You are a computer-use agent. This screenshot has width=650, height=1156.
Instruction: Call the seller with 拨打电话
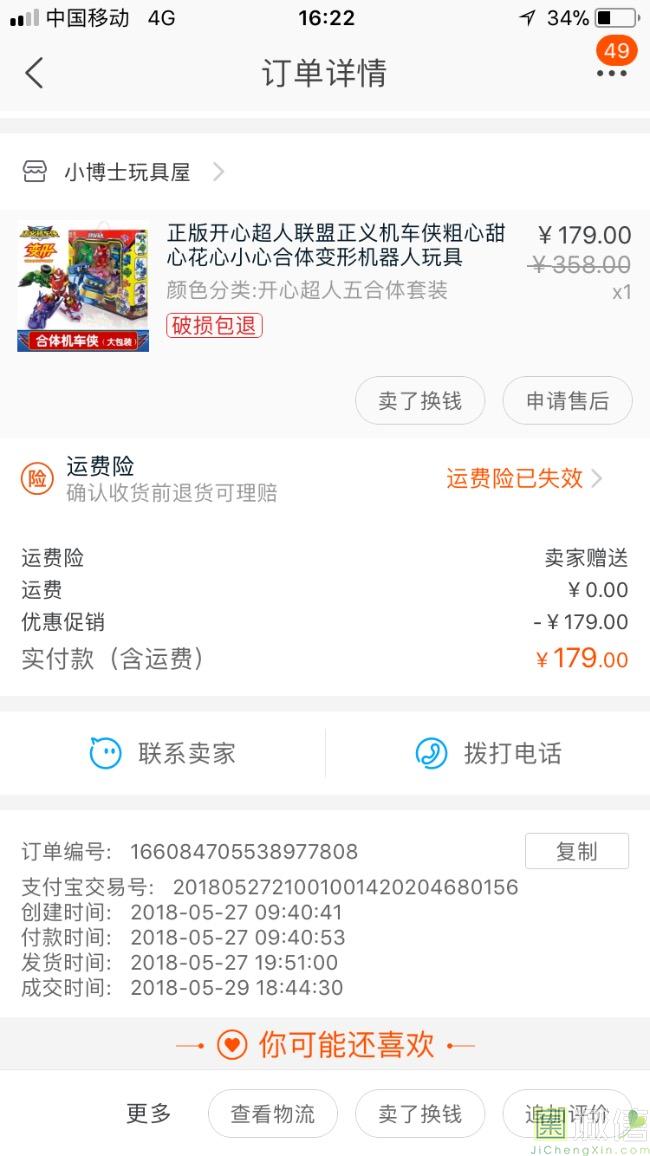click(488, 753)
